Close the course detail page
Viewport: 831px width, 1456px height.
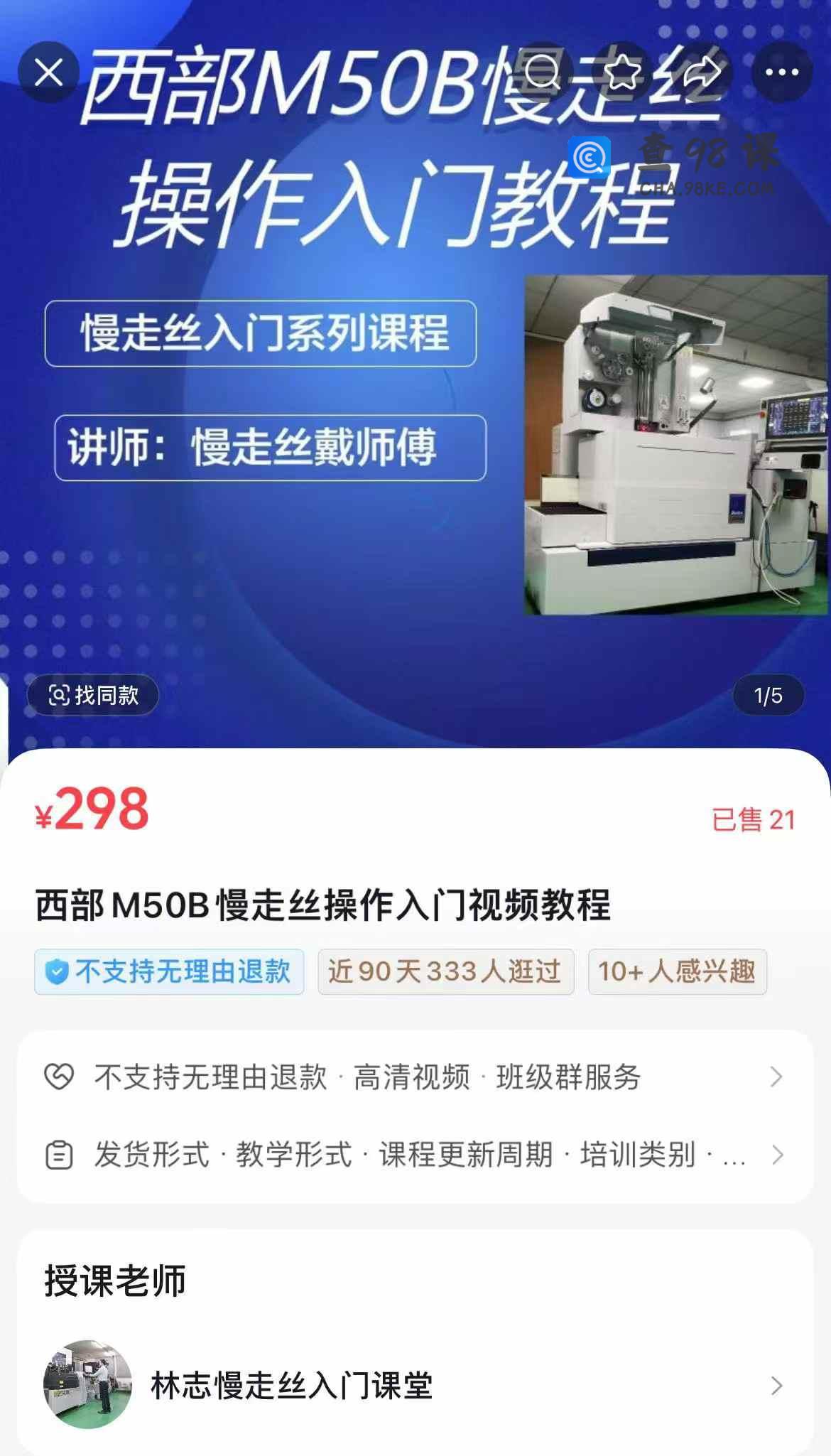tap(48, 72)
